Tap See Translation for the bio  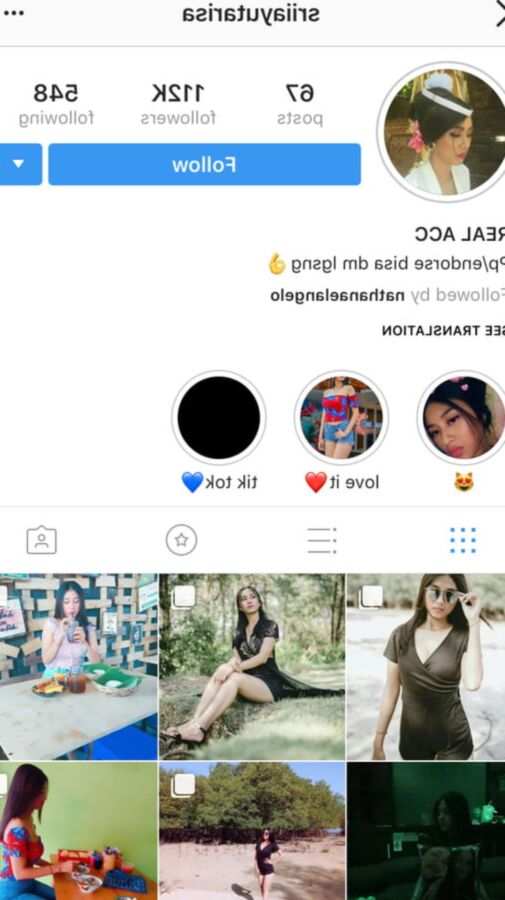[443, 331]
